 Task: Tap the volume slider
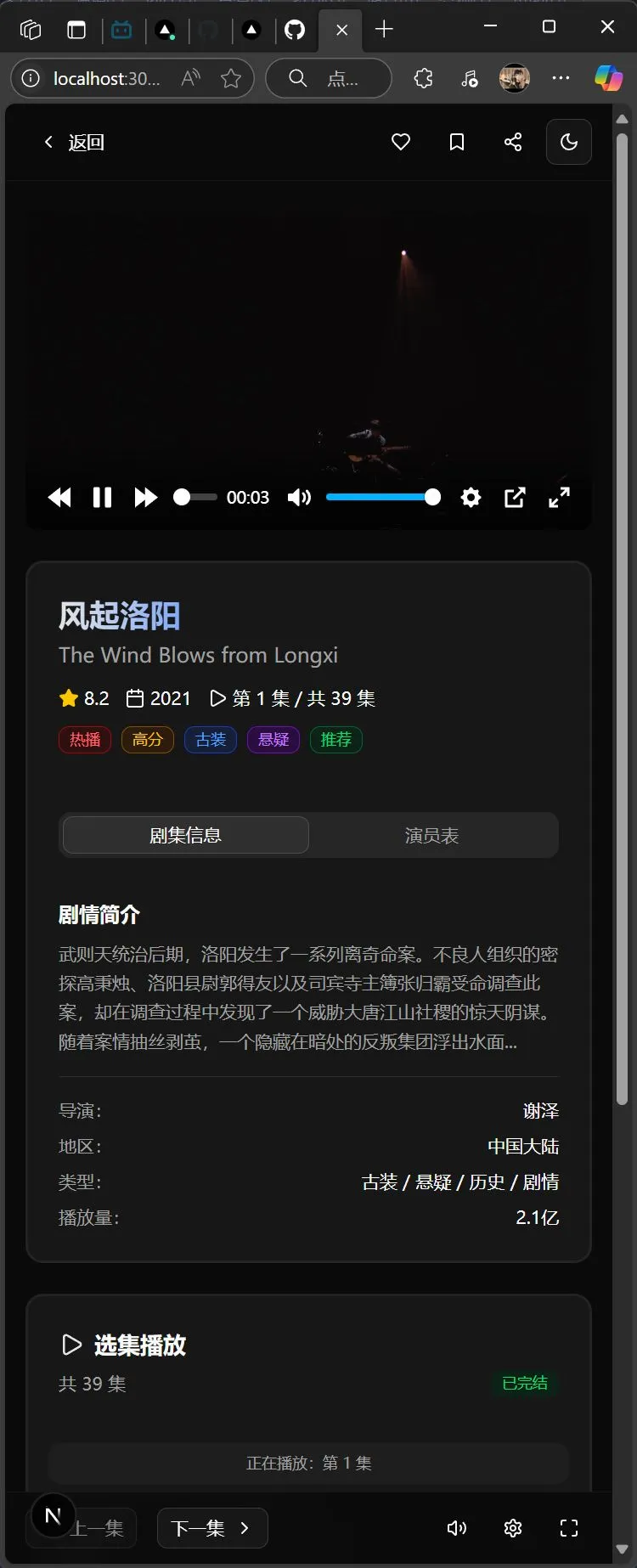click(382, 498)
